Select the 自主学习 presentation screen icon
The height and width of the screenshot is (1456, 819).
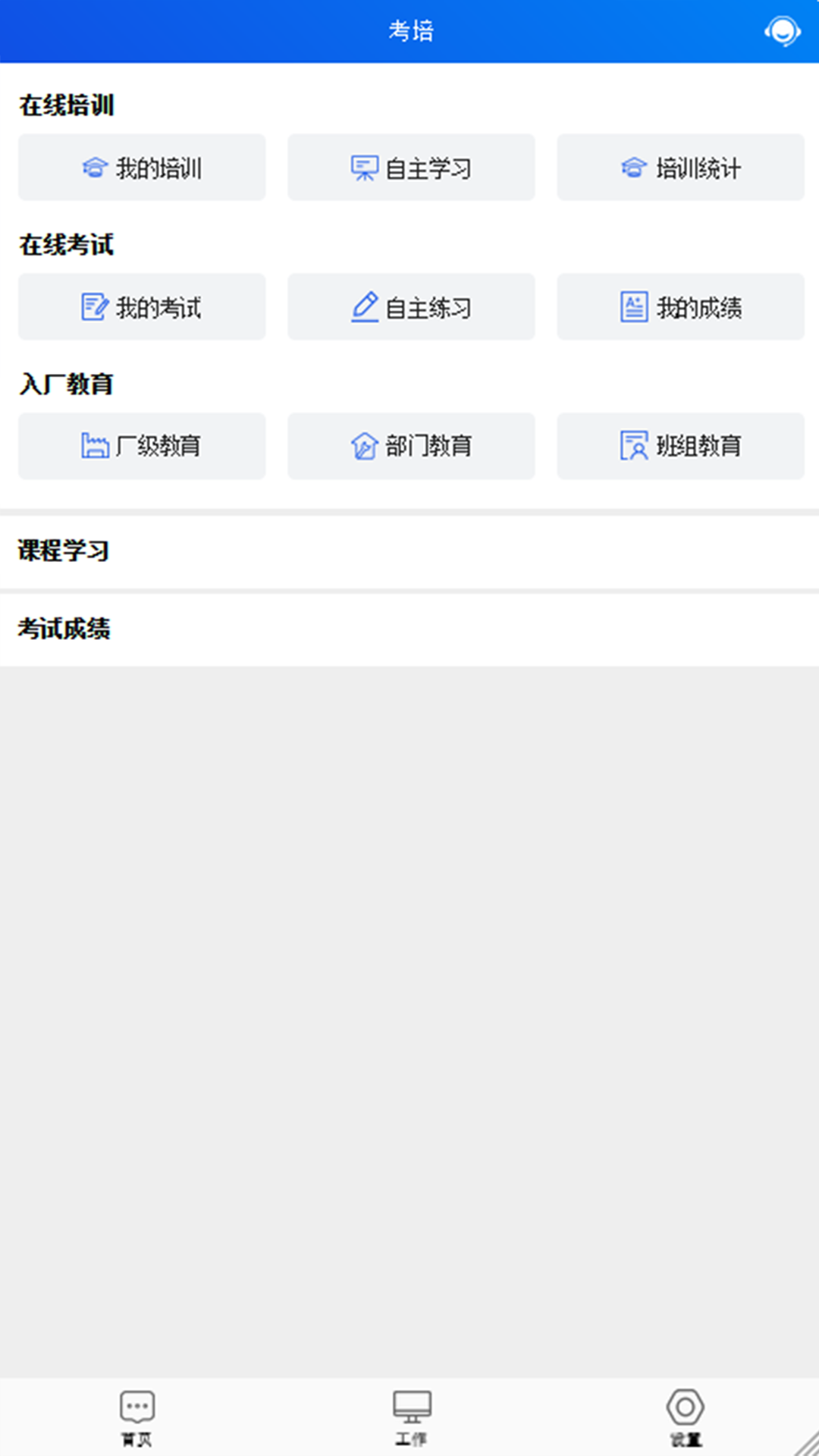(x=365, y=168)
